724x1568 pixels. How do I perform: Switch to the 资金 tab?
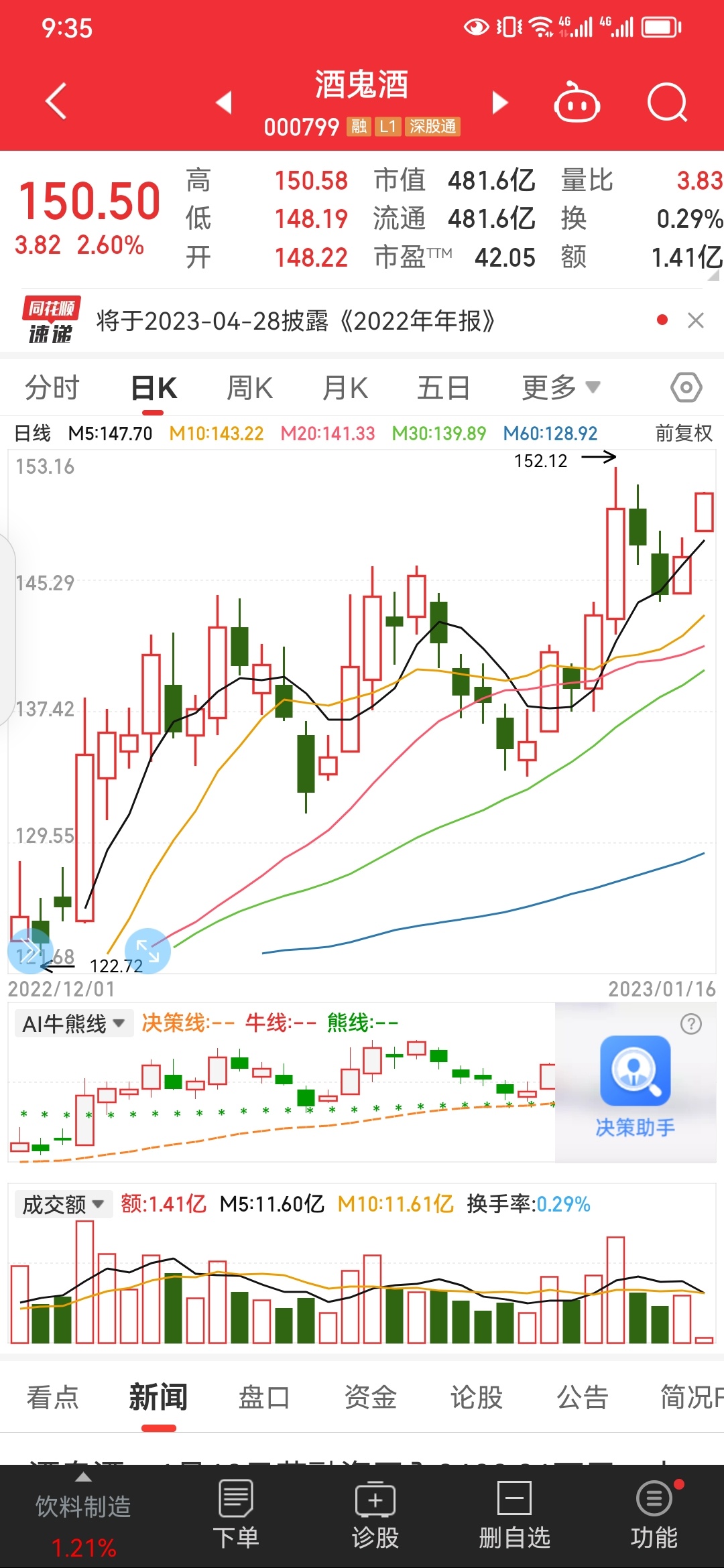point(371,1397)
